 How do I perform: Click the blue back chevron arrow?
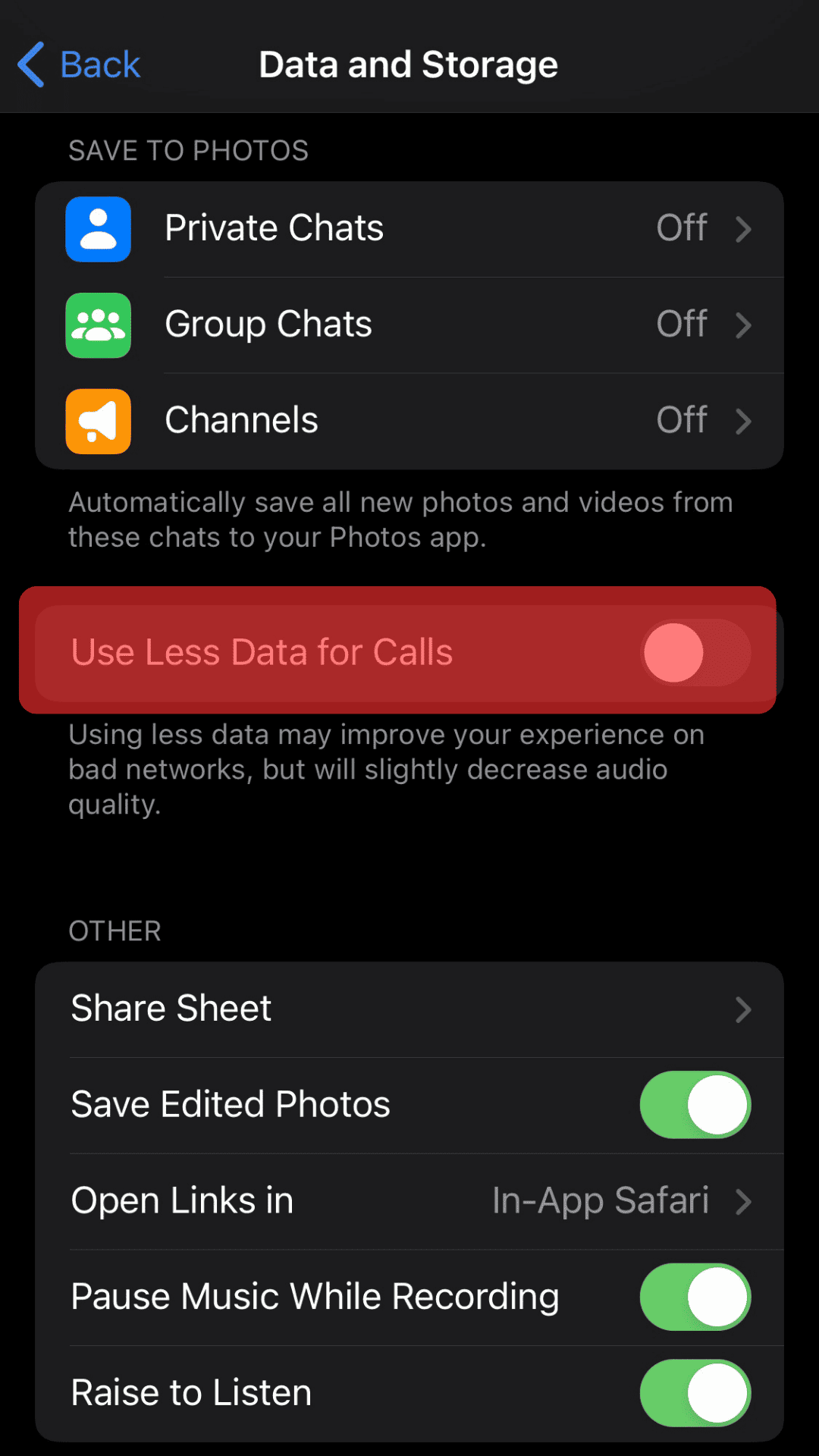click(x=29, y=64)
